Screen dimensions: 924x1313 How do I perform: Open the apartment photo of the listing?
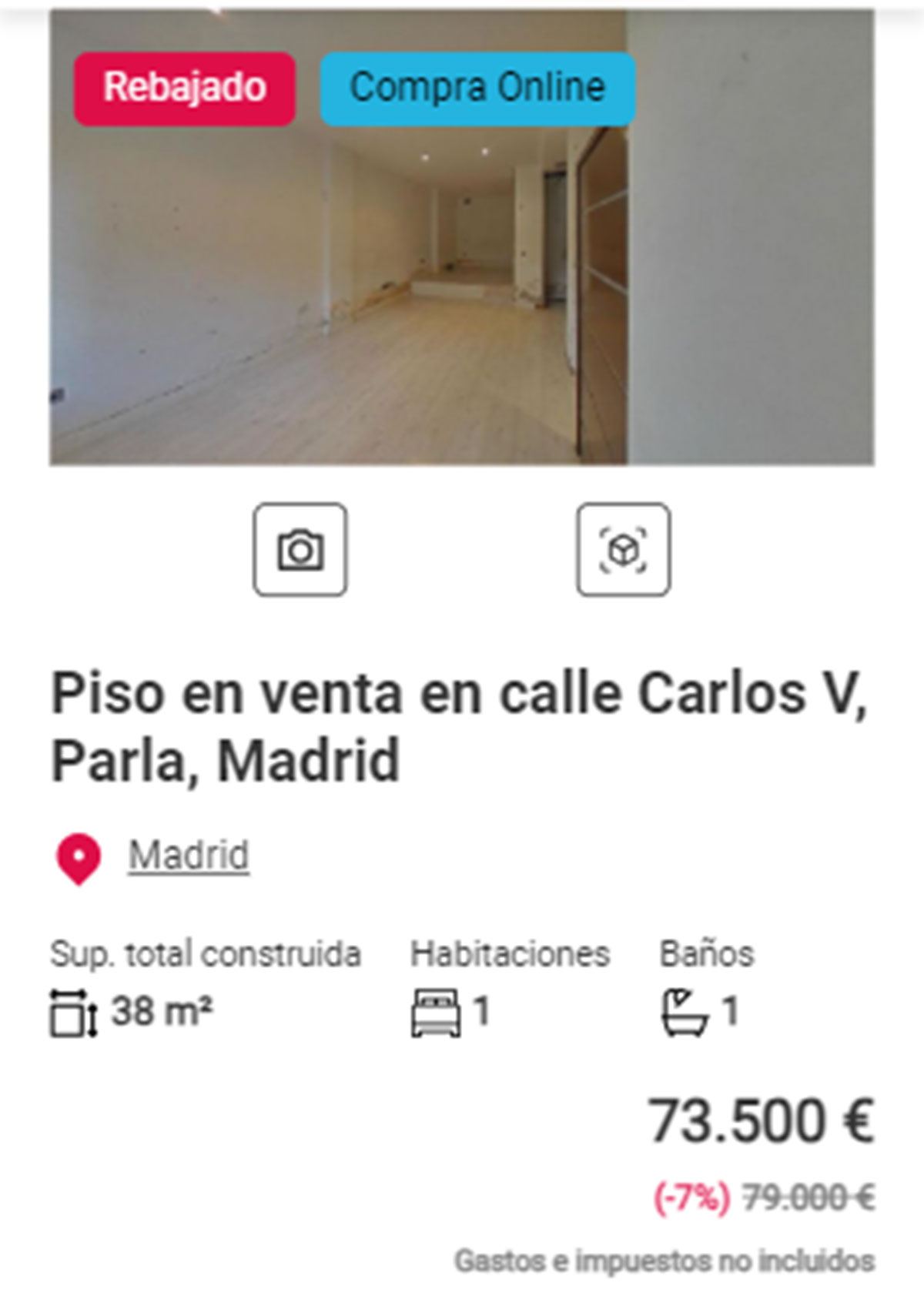pos(462,293)
